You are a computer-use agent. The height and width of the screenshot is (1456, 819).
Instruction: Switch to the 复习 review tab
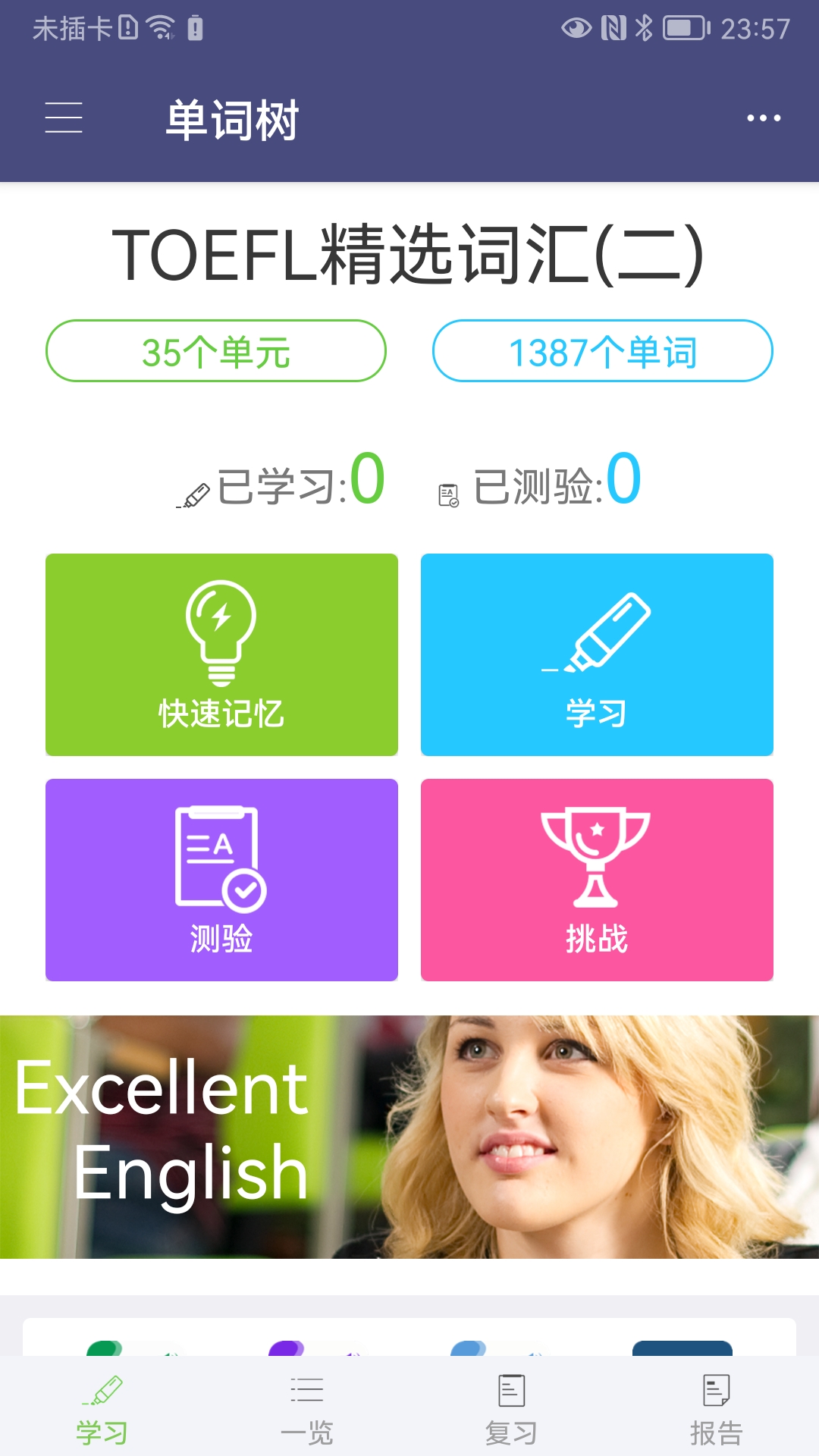512,1409
